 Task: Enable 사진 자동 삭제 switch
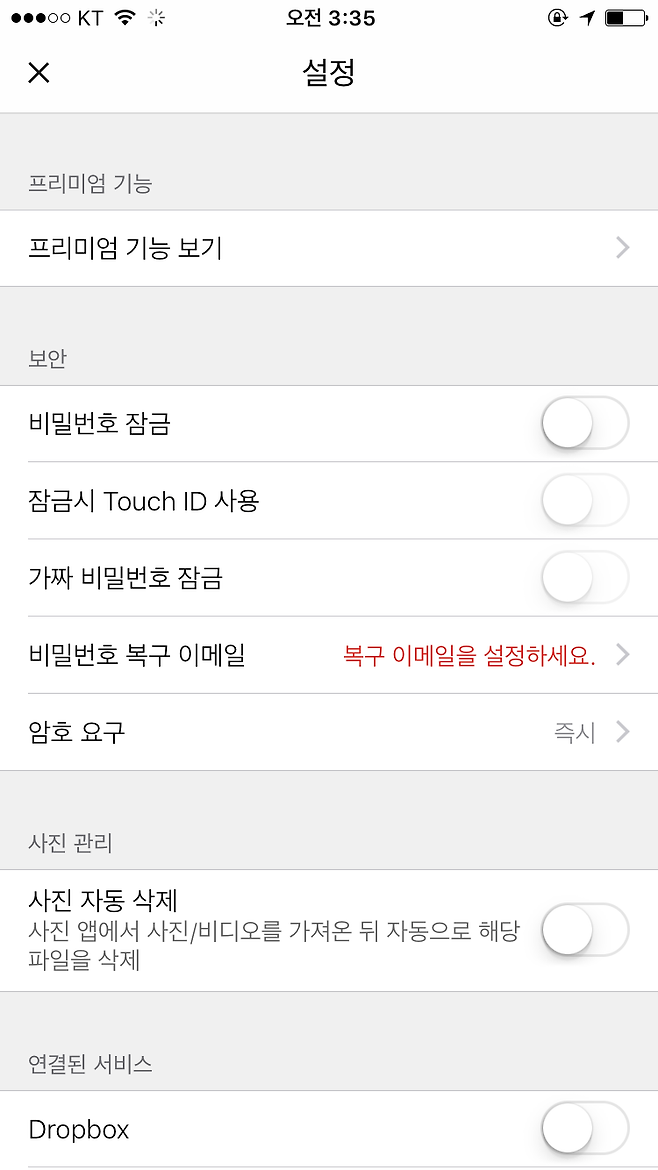pos(584,931)
